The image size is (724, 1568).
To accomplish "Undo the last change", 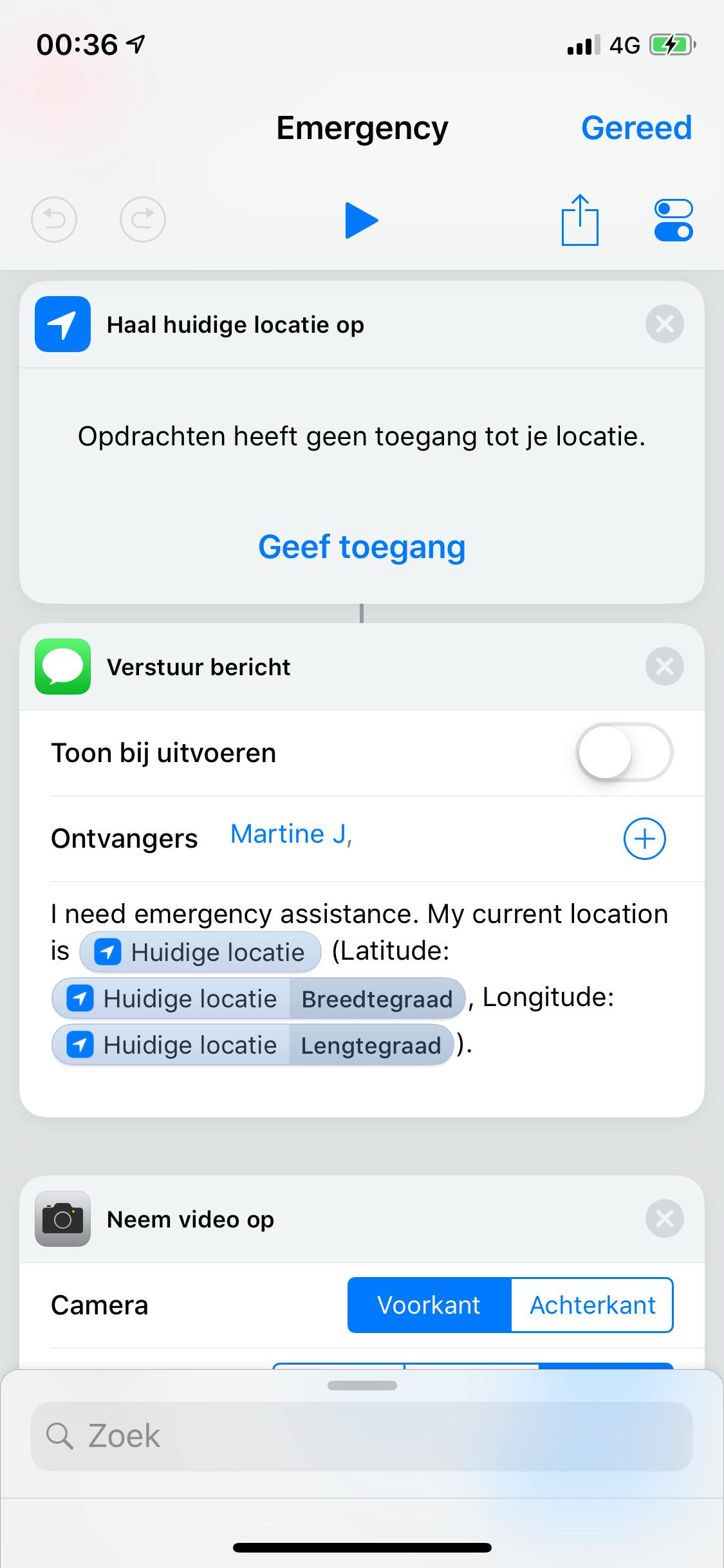I will point(54,219).
